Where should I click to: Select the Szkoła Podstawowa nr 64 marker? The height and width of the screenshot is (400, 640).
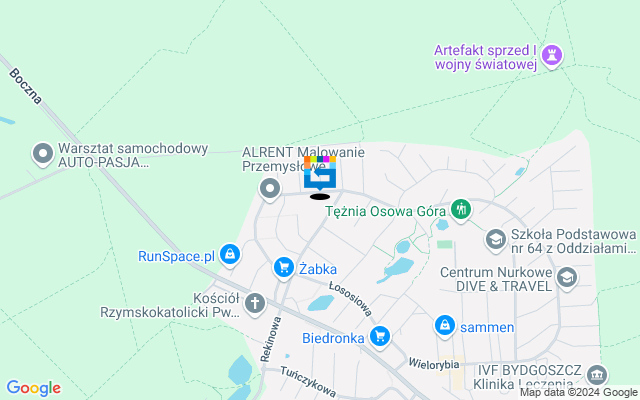[495, 239]
